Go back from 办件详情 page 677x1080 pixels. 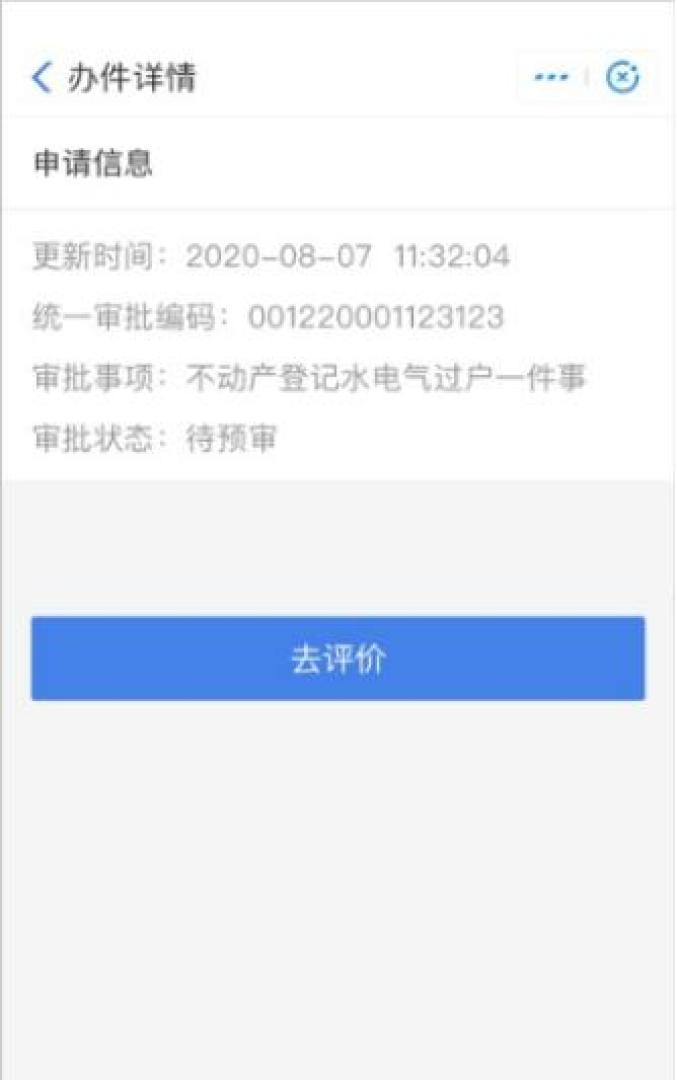tap(41, 77)
